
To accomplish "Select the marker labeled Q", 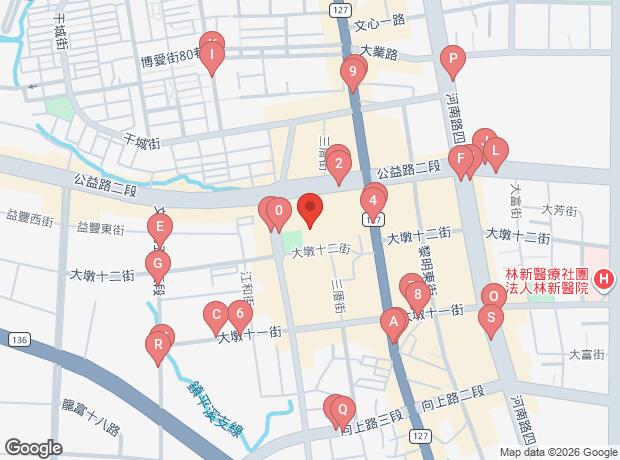I will pos(342,408).
